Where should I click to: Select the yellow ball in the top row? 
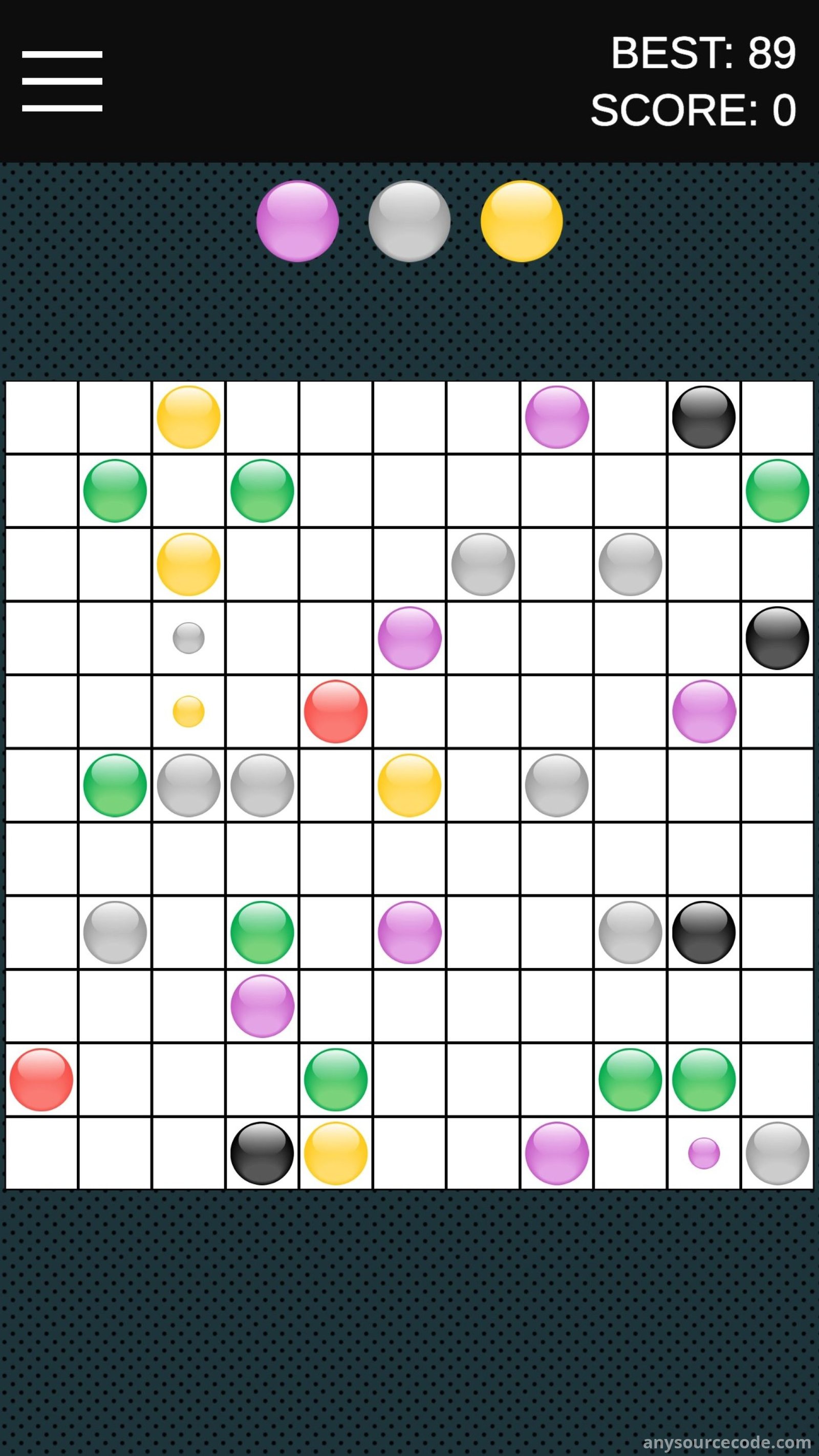[188, 417]
